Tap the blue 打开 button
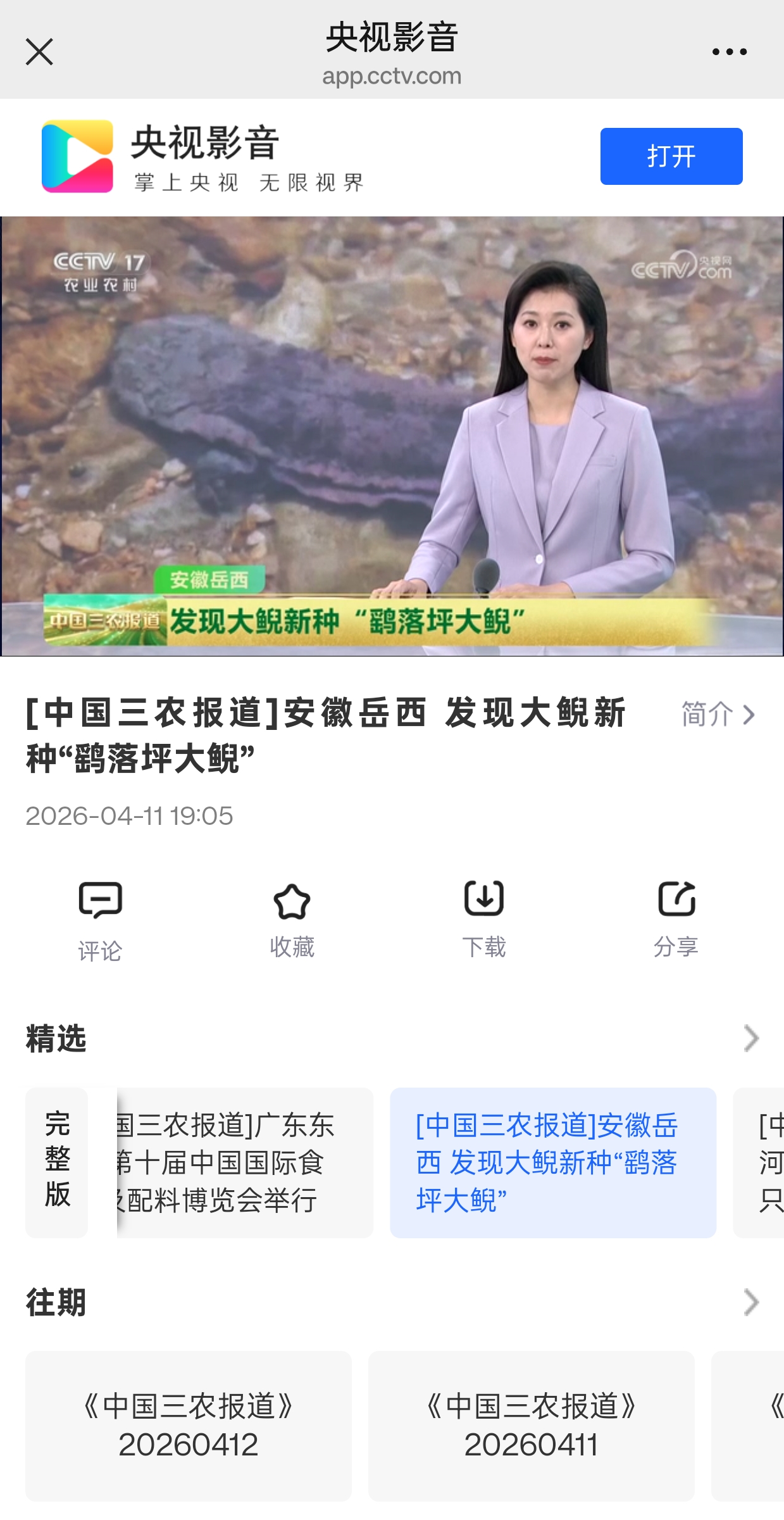 point(671,156)
